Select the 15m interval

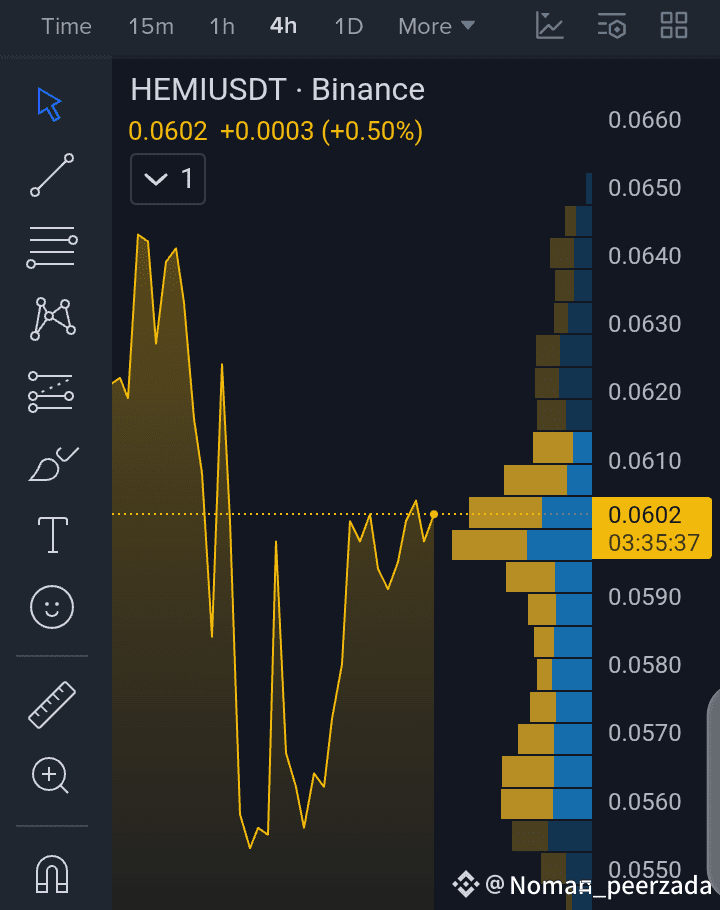click(x=150, y=26)
